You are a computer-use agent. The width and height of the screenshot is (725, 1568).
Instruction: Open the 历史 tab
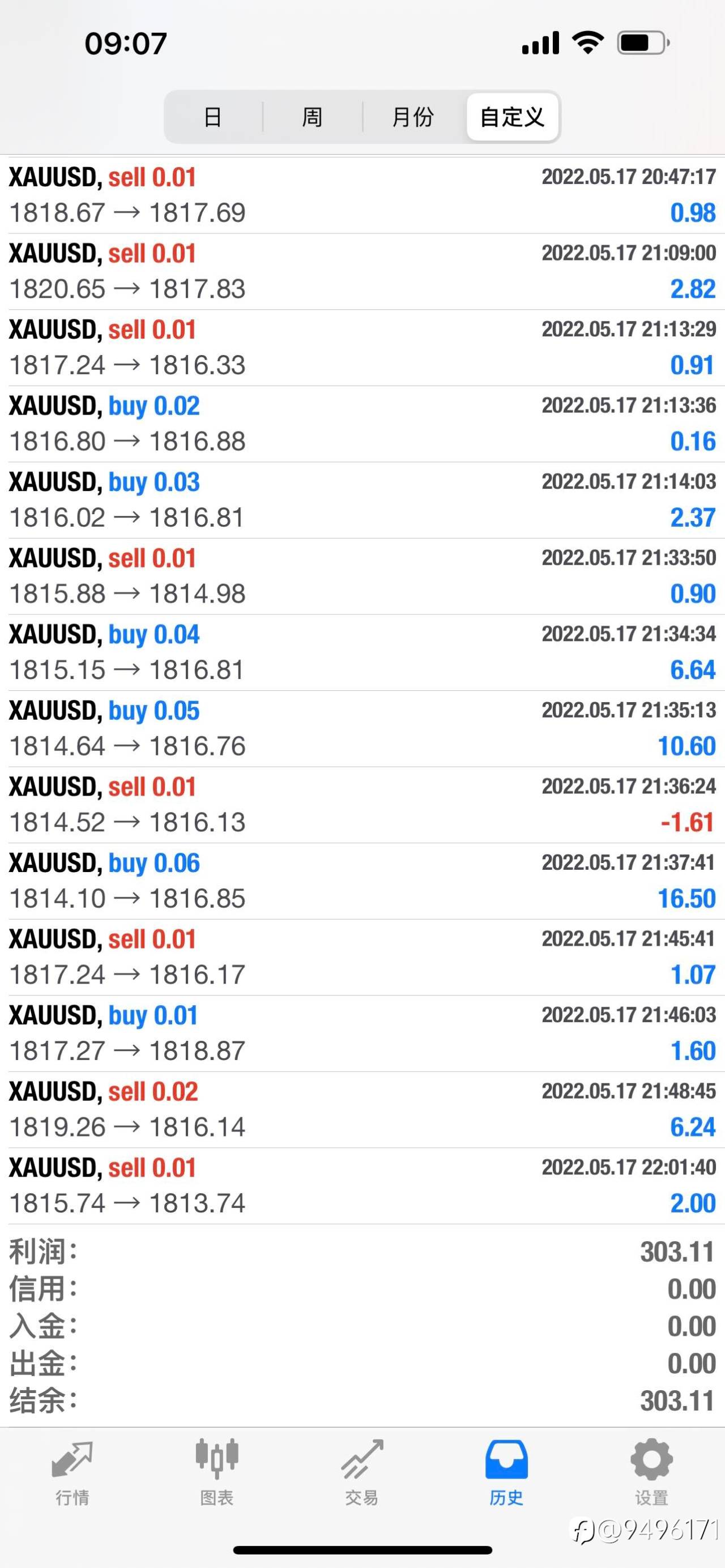(x=506, y=1472)
